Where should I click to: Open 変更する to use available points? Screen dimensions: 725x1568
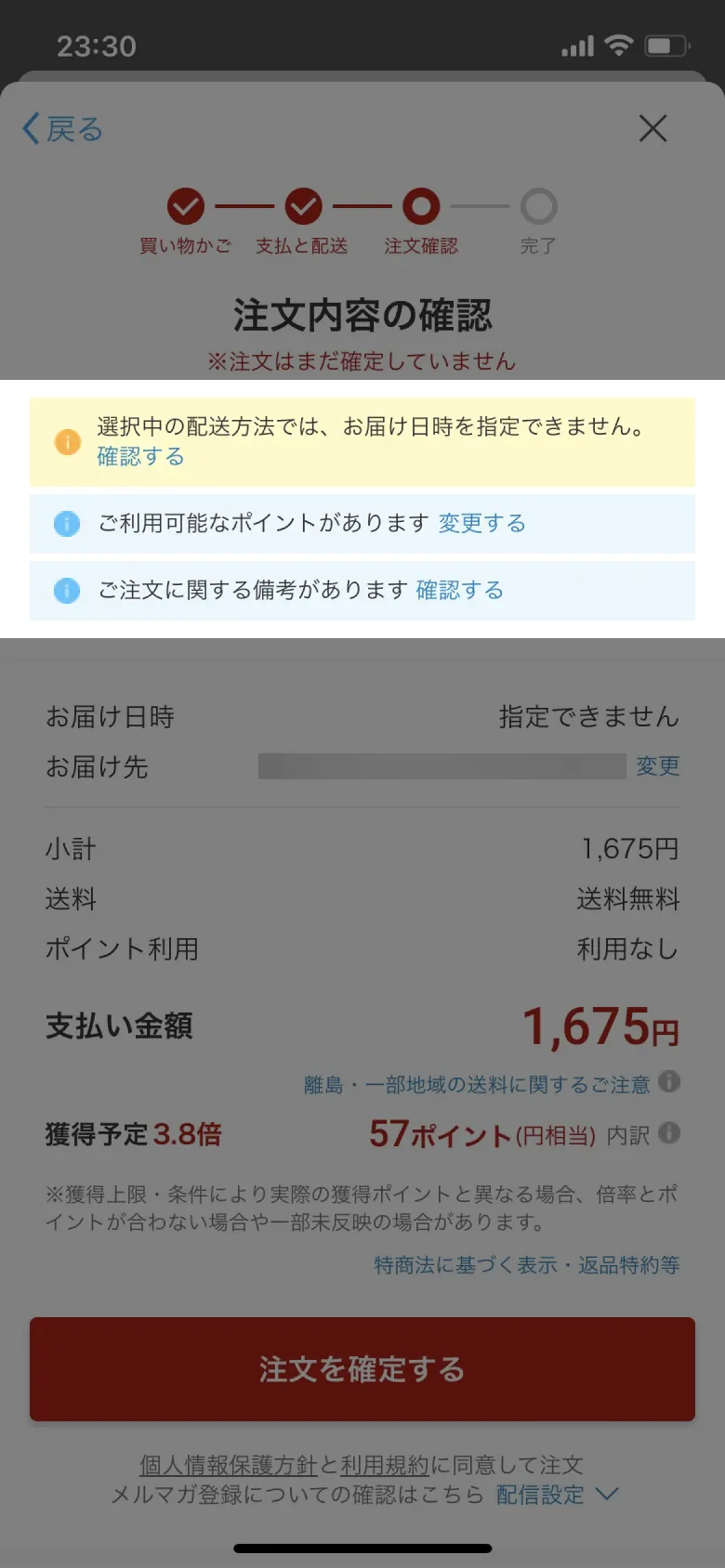click(481, 523)
